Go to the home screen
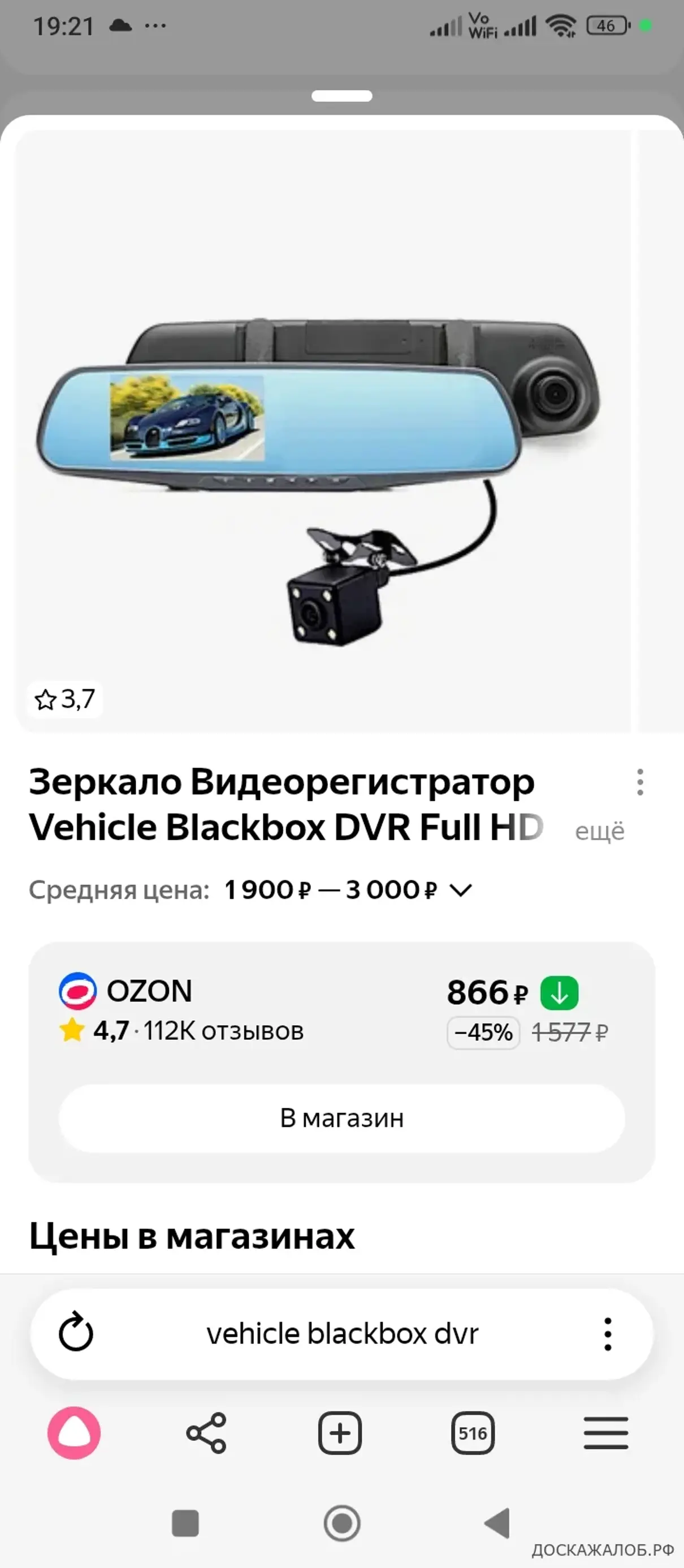684x1568 pixels. 342,1523
